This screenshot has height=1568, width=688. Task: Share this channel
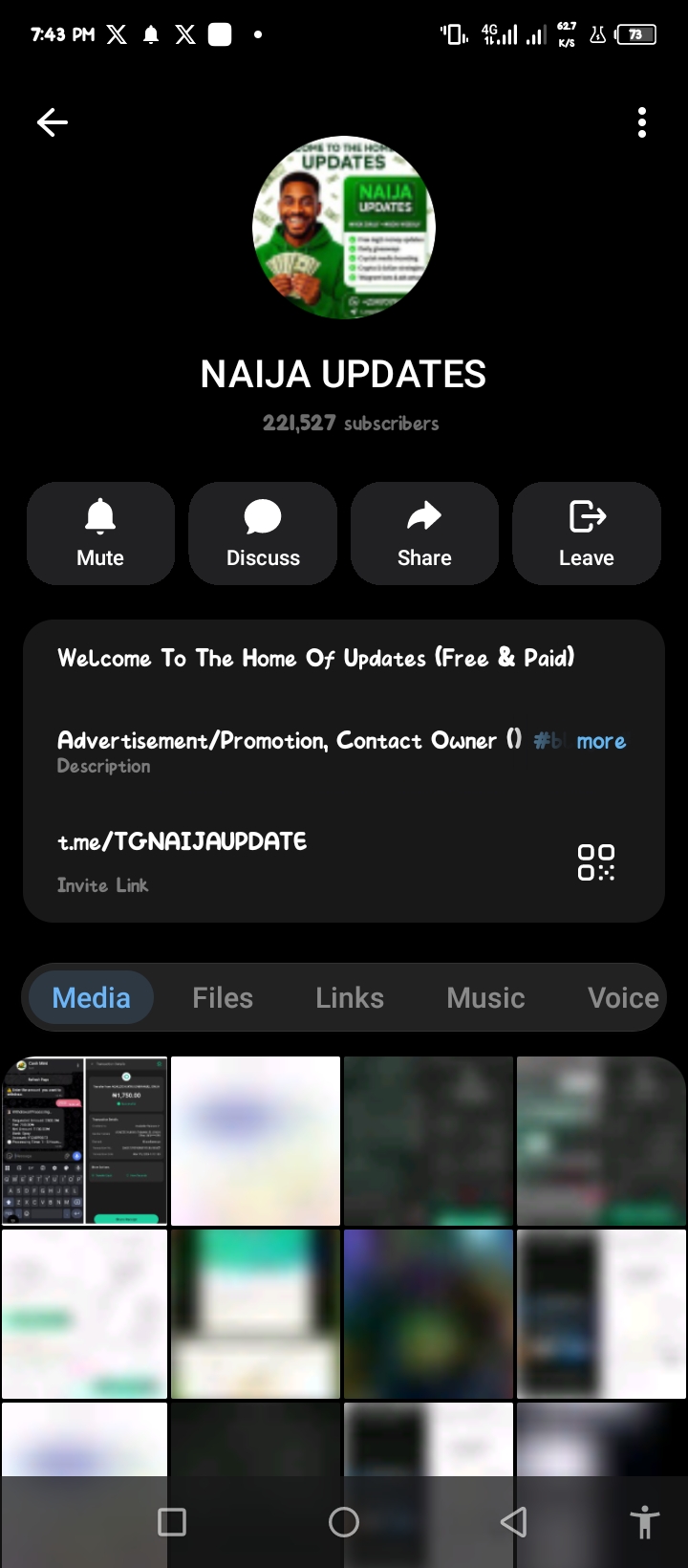424,534
